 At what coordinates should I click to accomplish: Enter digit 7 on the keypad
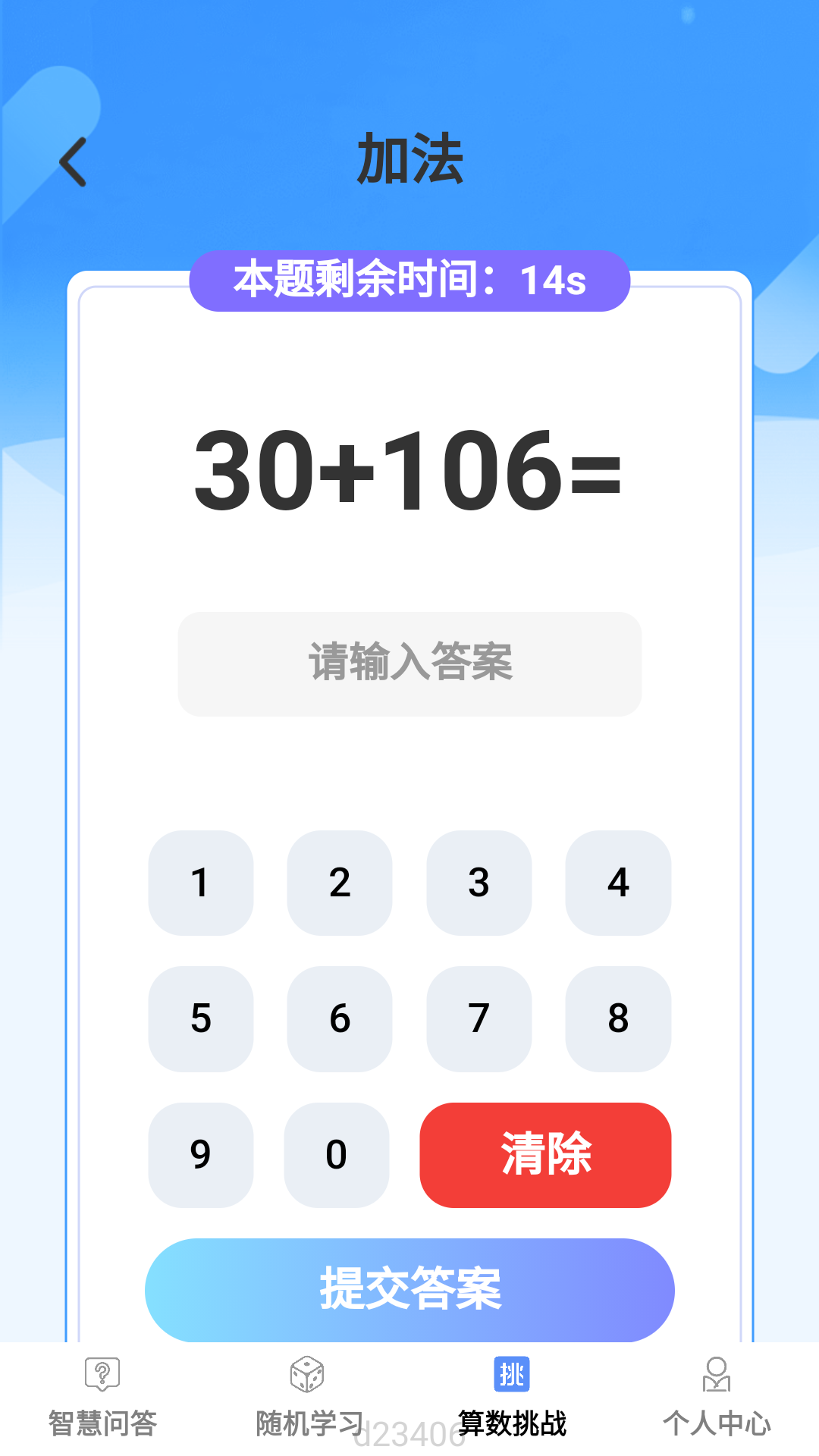point(479,1018)
